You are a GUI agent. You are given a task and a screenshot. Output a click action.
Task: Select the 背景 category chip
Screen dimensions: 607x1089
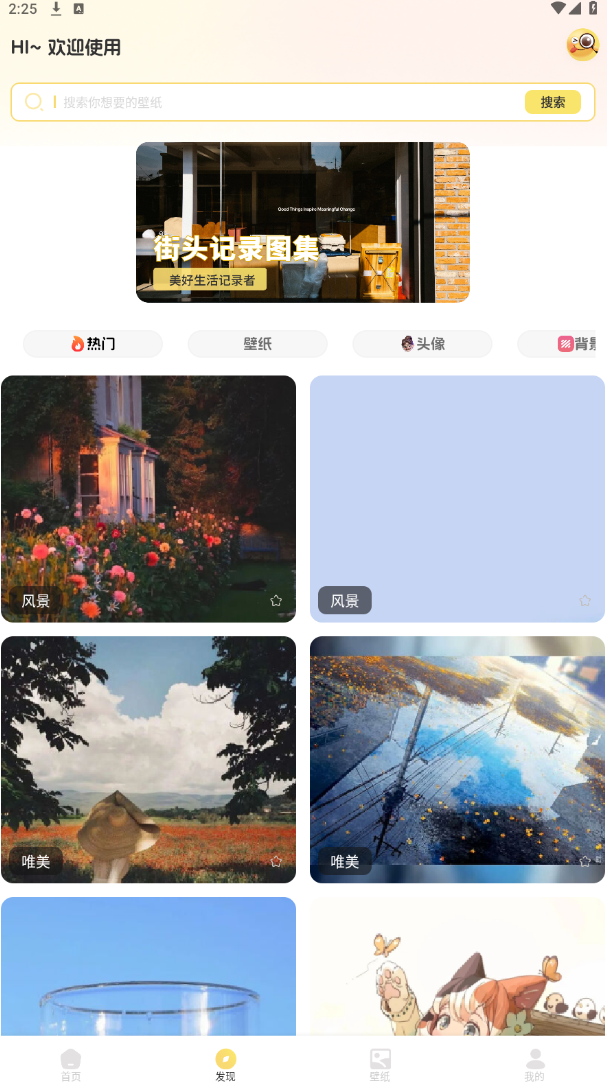click(x=562, y=343)
